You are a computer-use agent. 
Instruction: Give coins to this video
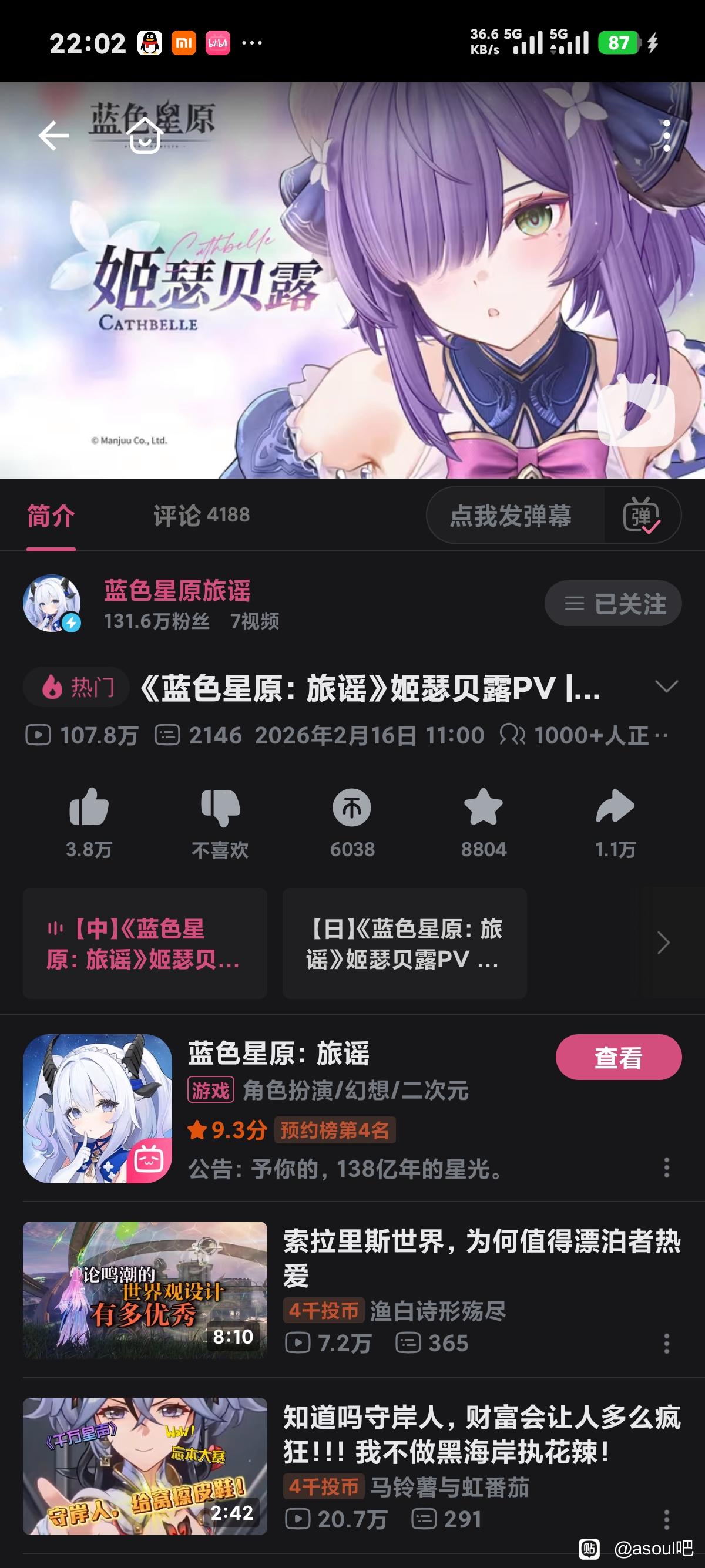(352, 808)
